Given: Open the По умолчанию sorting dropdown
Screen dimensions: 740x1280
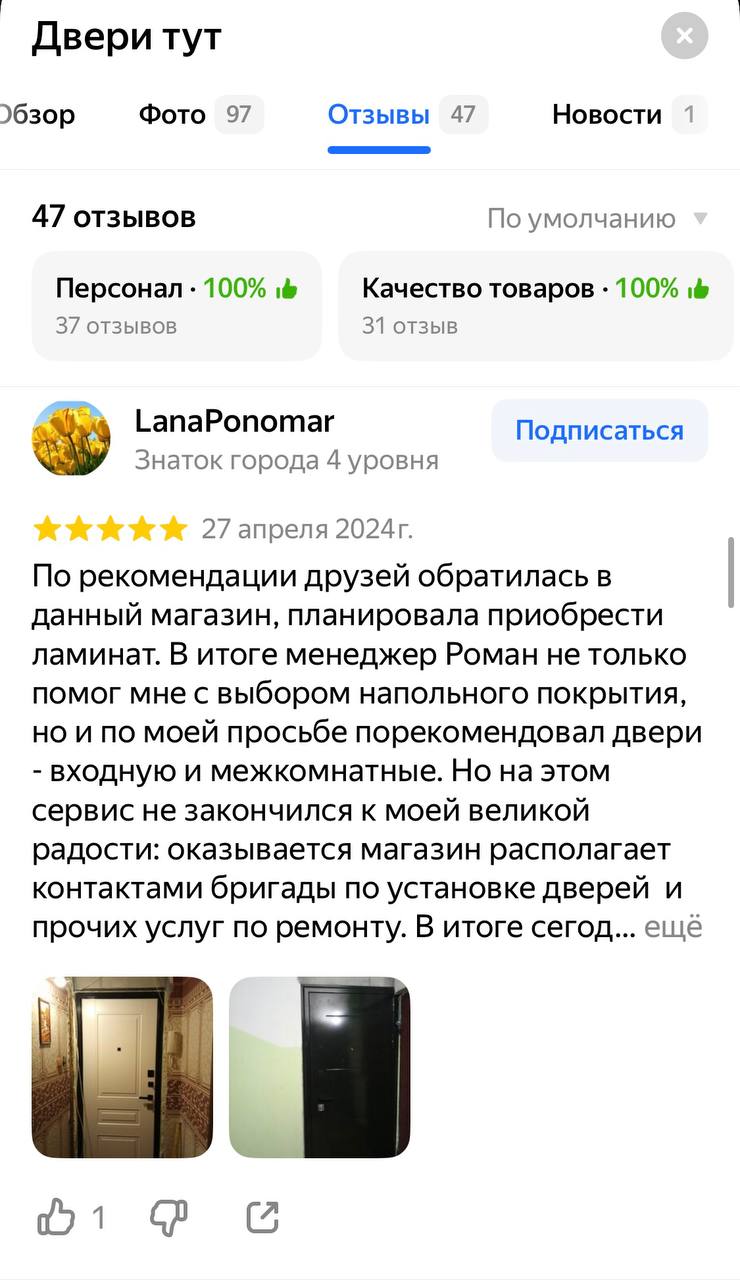Looking at the screenshot, I should [x=597, y=218].
